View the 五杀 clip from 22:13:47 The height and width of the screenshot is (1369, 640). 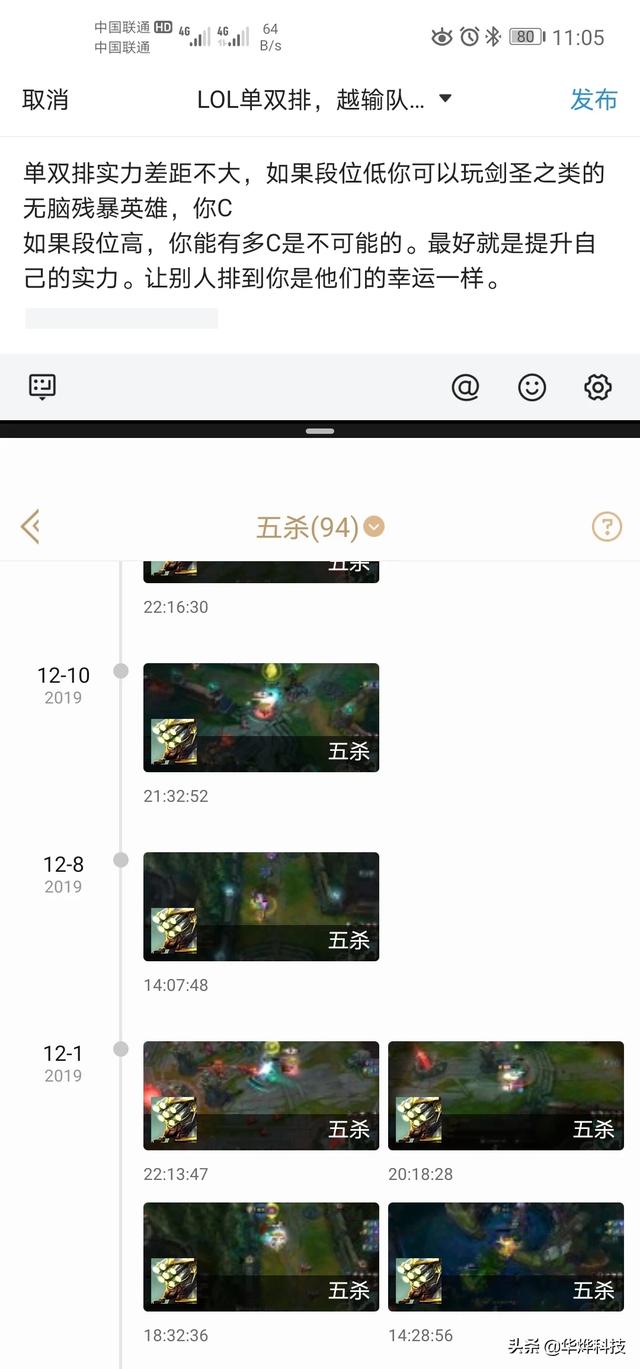(x=261, y=1095)
